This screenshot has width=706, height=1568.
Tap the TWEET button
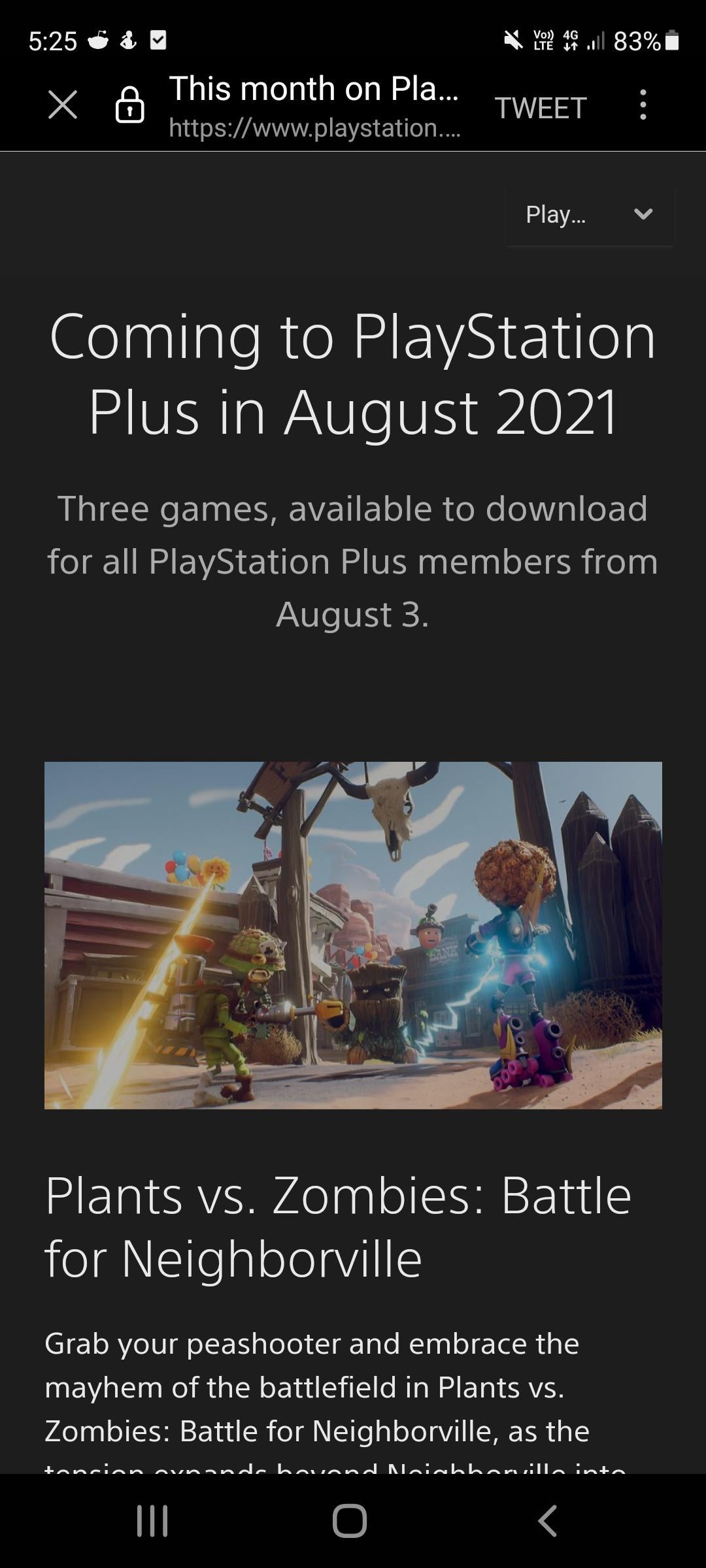point(541,108)
